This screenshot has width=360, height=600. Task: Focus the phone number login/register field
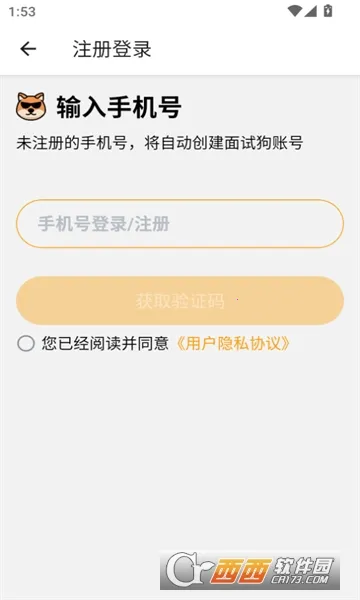[x=180, y=223]
